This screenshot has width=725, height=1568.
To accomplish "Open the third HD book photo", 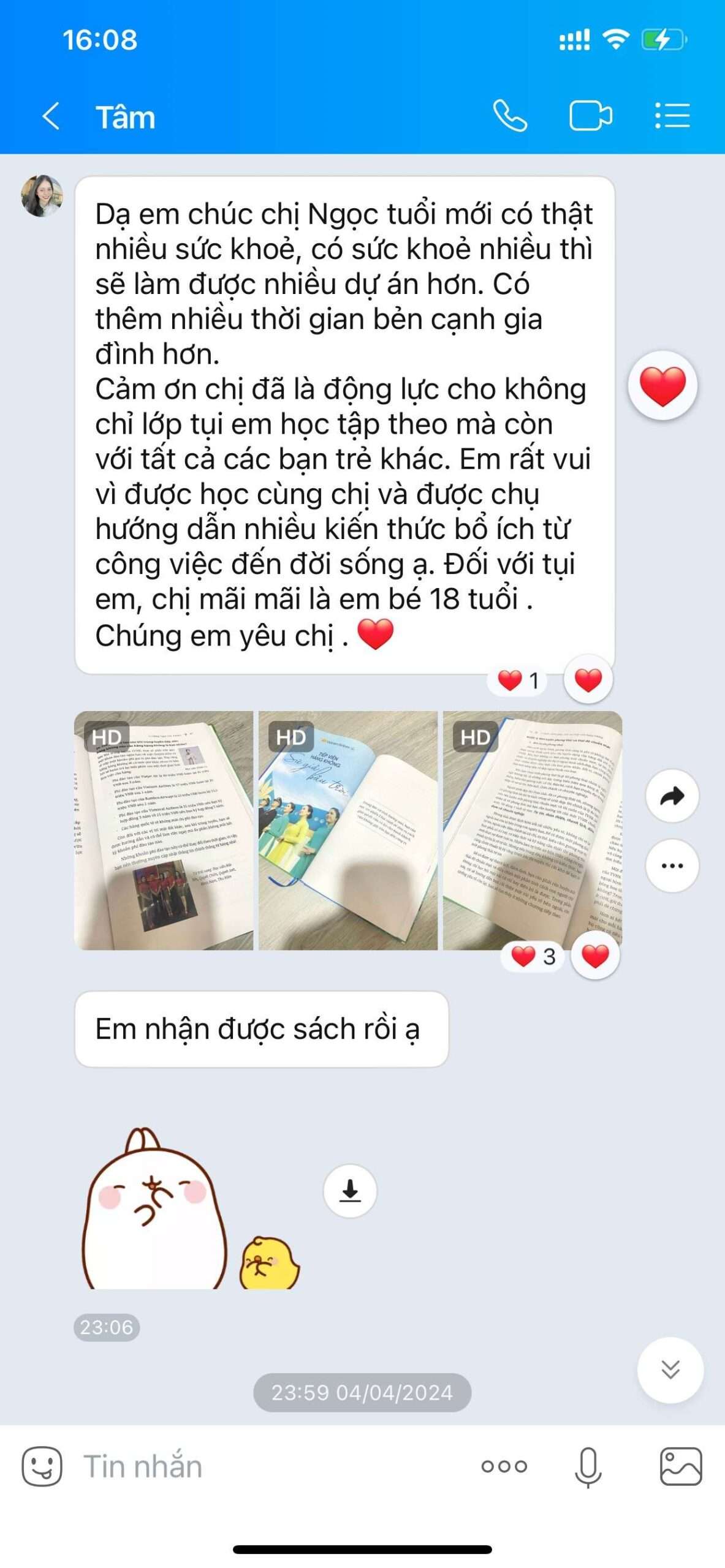I will [532, 830].
